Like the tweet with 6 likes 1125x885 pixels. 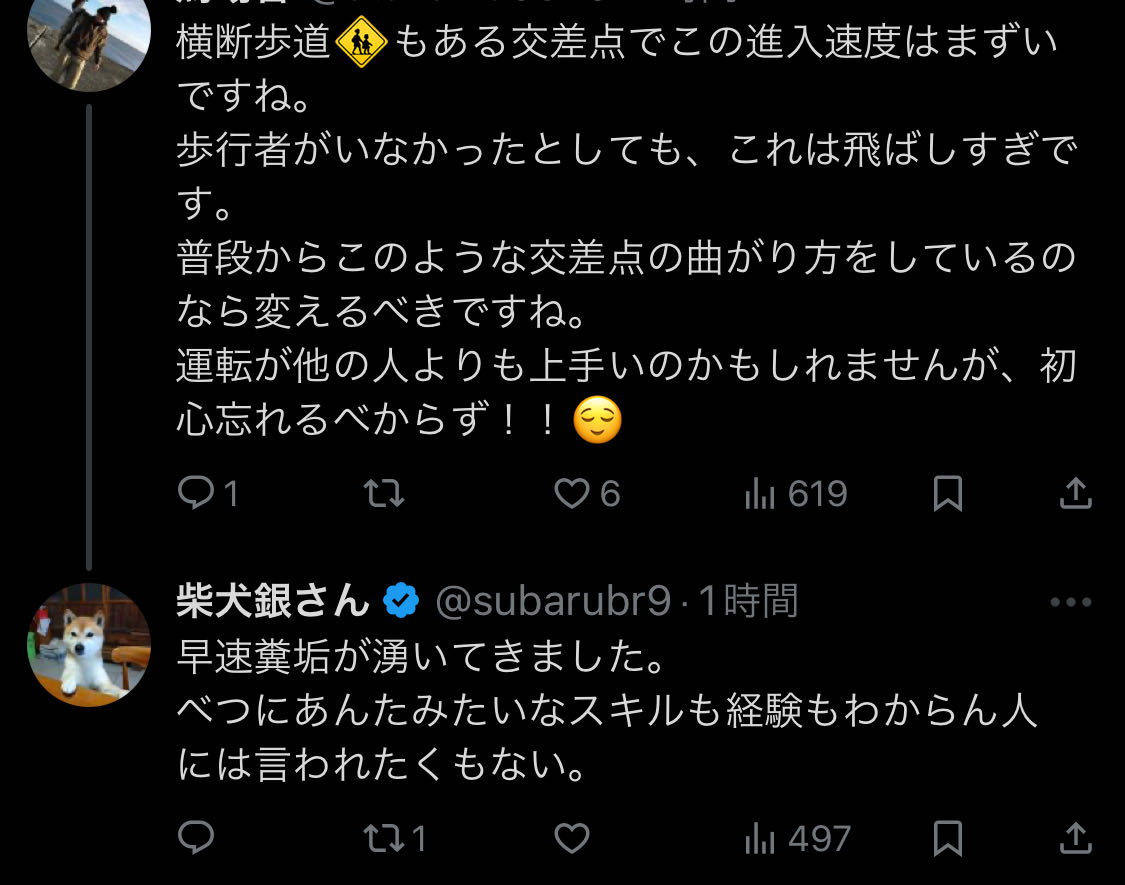coord(572,493)
